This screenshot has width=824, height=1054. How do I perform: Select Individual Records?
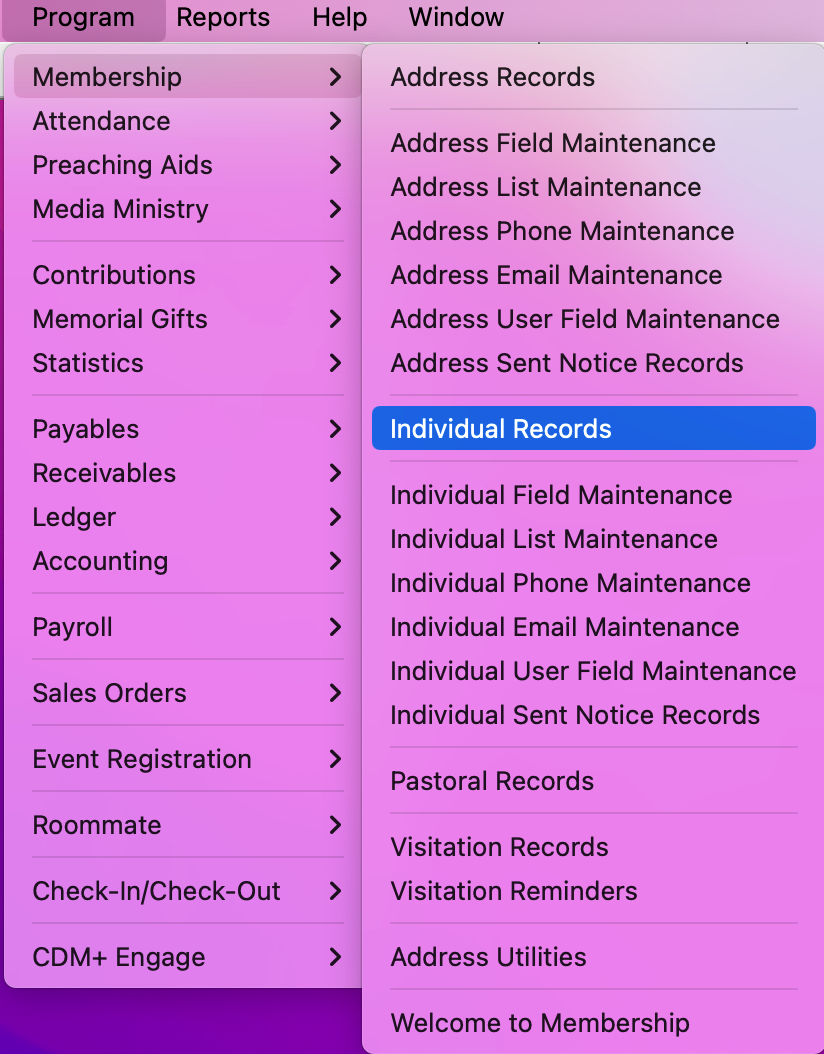tap(500, 429)
